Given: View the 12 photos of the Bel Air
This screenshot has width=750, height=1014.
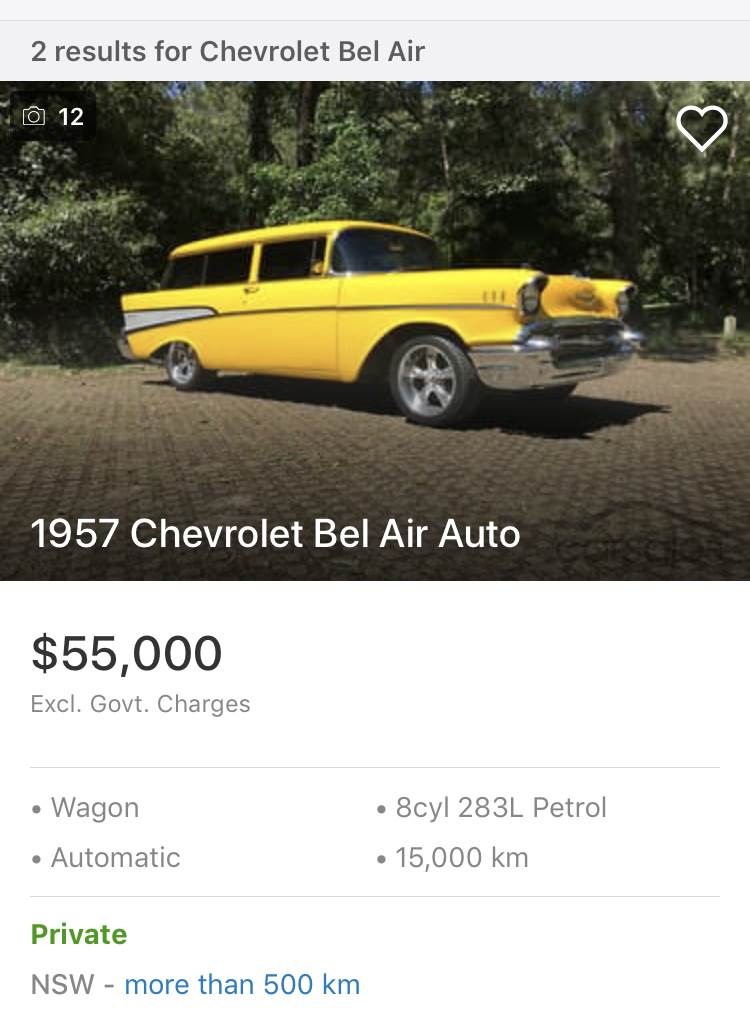Looking at the screenshot, I should coord(54,117).
